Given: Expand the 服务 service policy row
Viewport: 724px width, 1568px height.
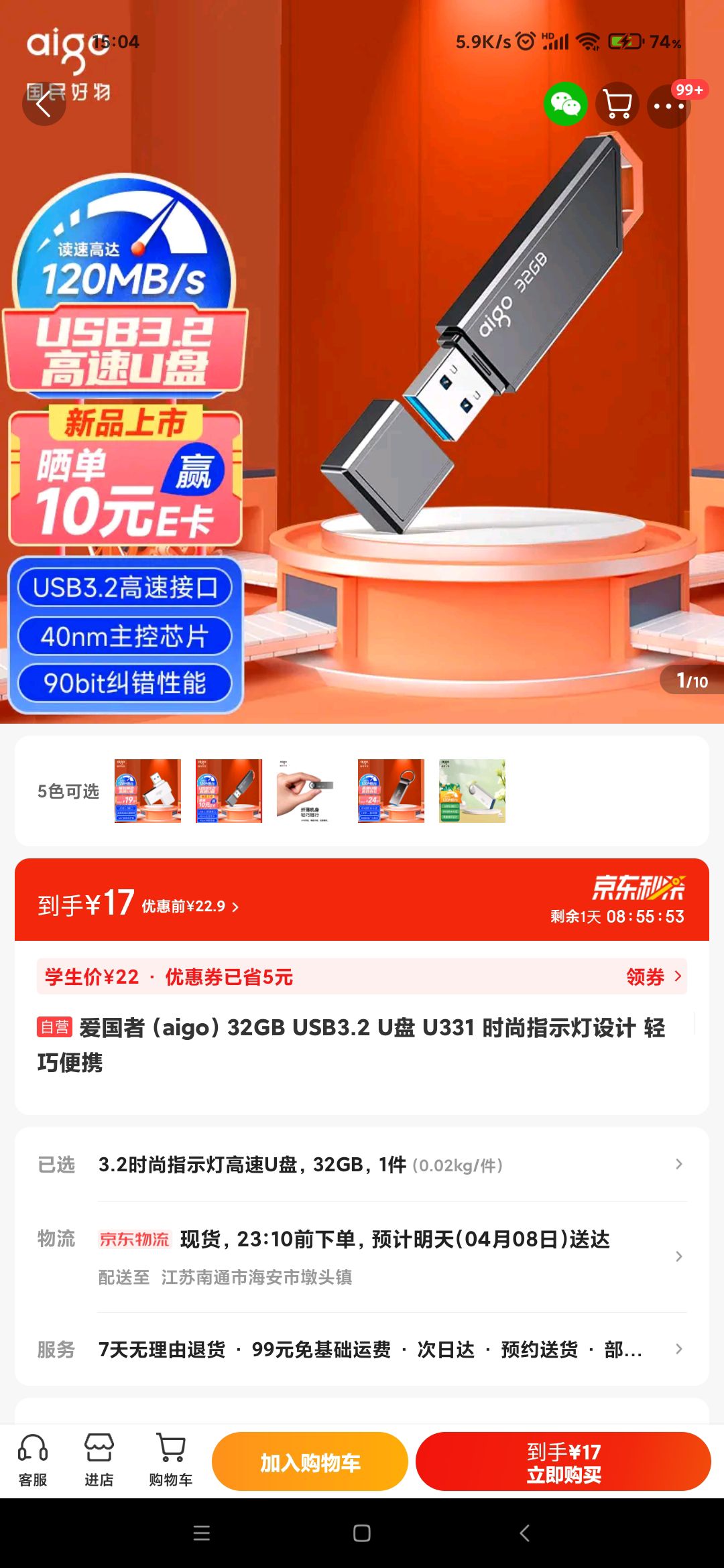Looking at the screenshot, I should point(362,1349).
